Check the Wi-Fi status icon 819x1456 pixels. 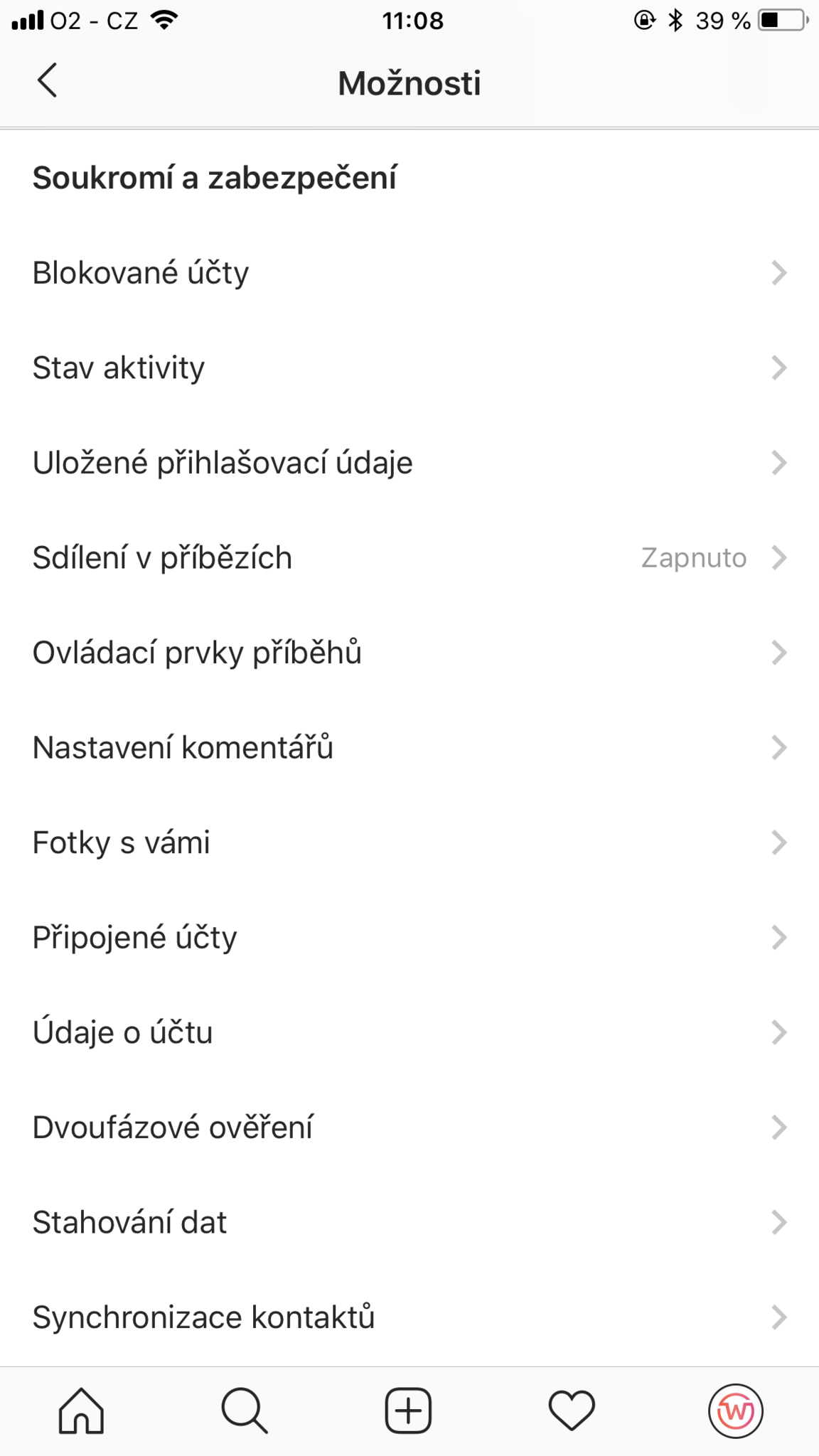[x=164, y=19]
